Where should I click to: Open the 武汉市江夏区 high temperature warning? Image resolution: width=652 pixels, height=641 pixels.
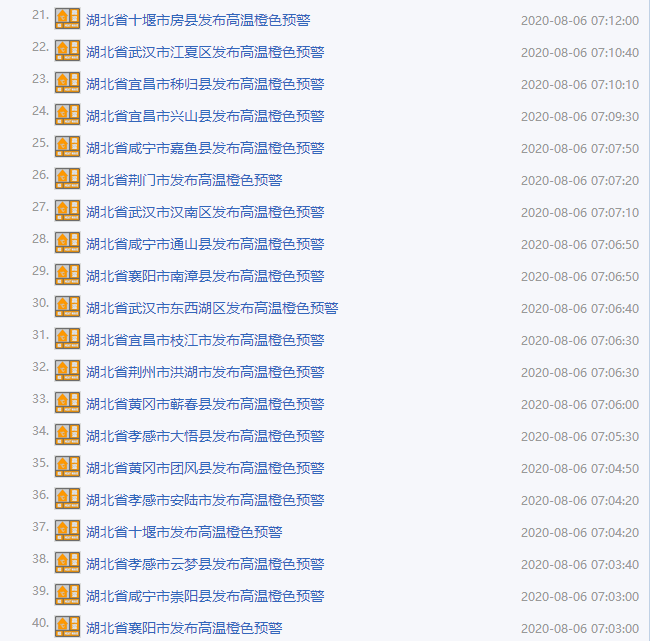pyautogui.click(x=205, y=52)
